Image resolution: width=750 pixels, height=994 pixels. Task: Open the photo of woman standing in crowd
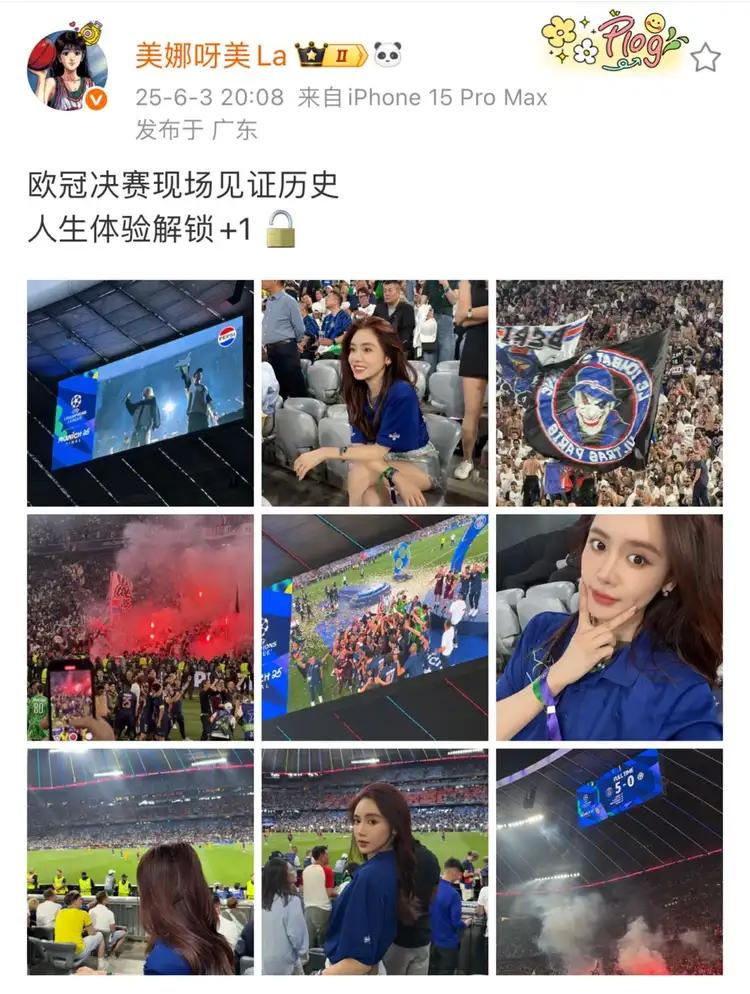tap(375, 861)
